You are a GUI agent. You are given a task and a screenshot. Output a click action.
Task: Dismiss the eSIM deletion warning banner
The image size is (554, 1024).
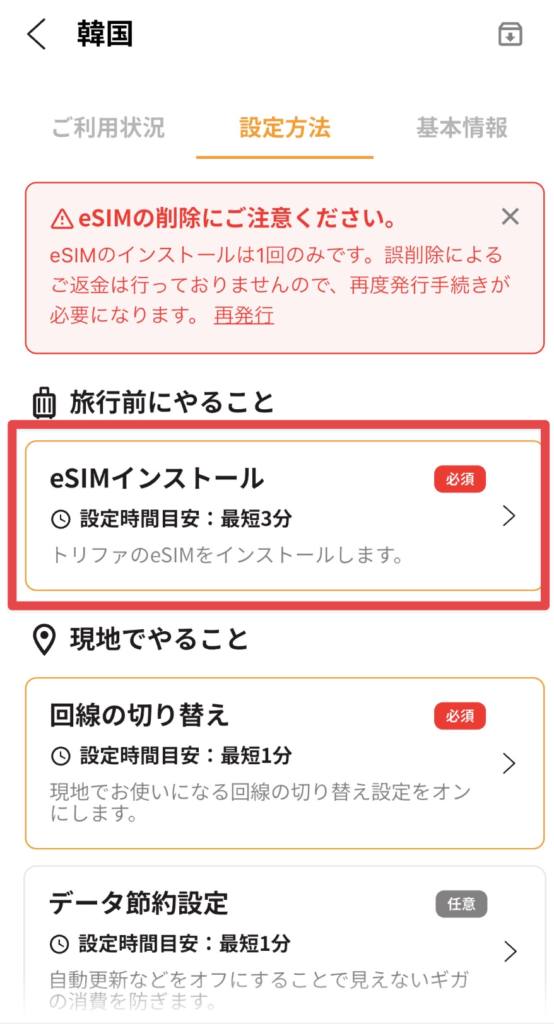tap(510, 216)
